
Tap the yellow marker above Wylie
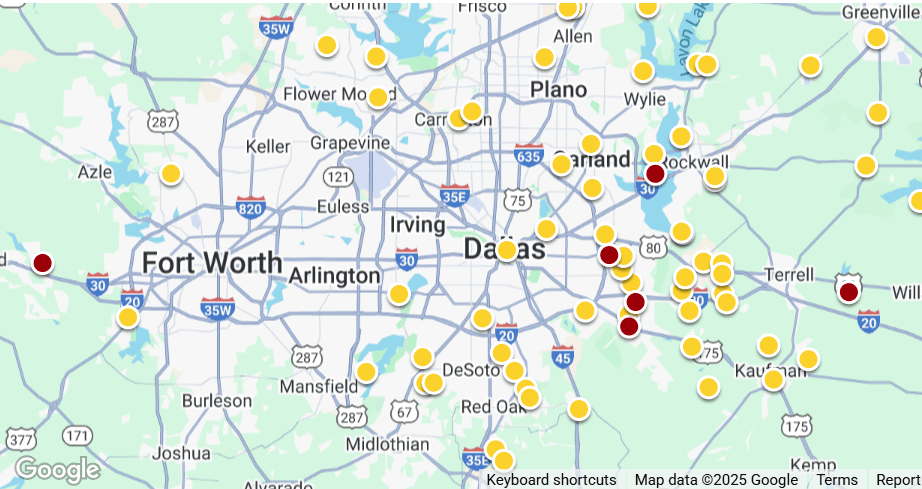[x=643, y=71]
